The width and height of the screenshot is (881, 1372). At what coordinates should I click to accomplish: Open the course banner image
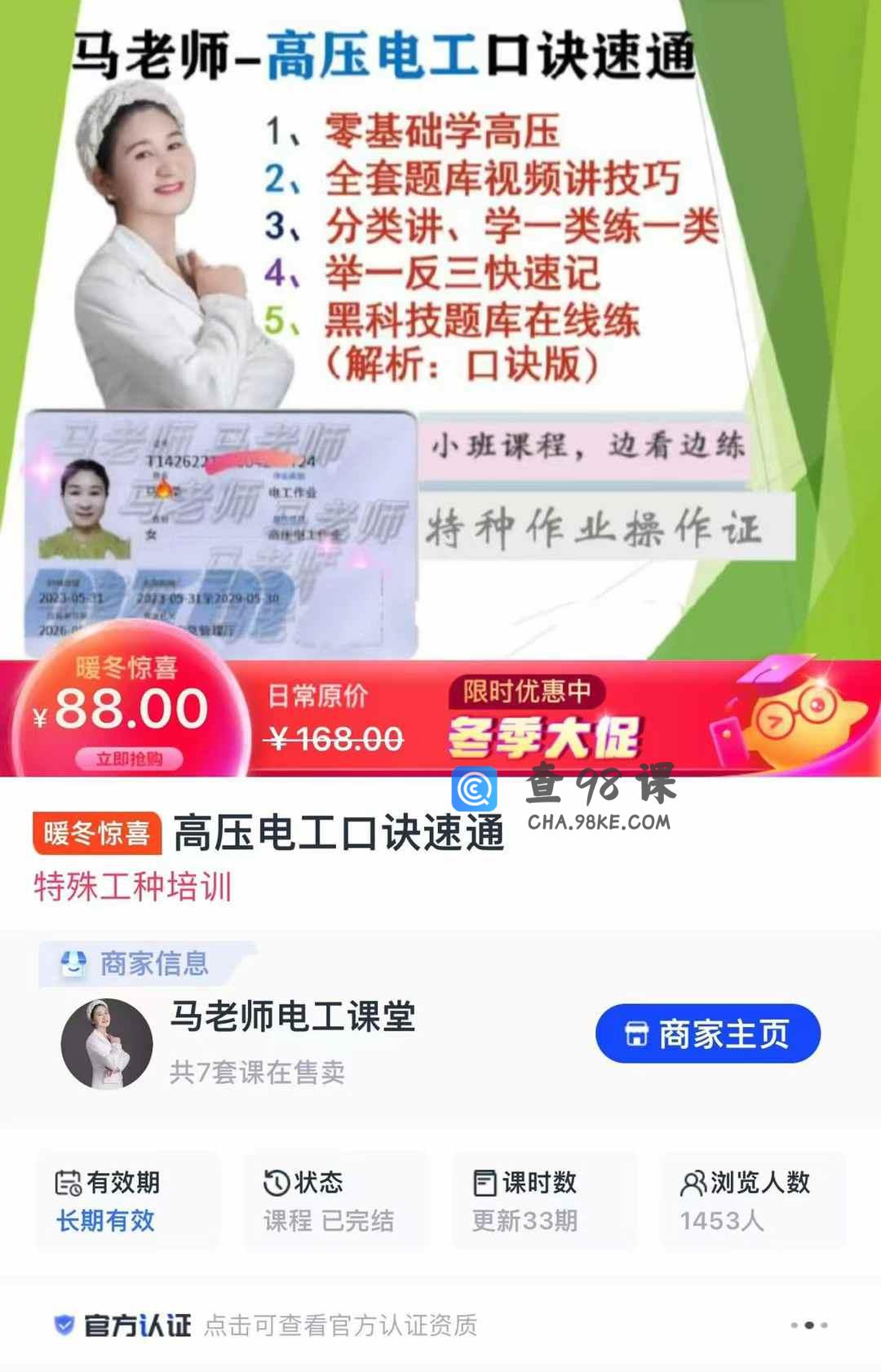(x=440, y=326)
